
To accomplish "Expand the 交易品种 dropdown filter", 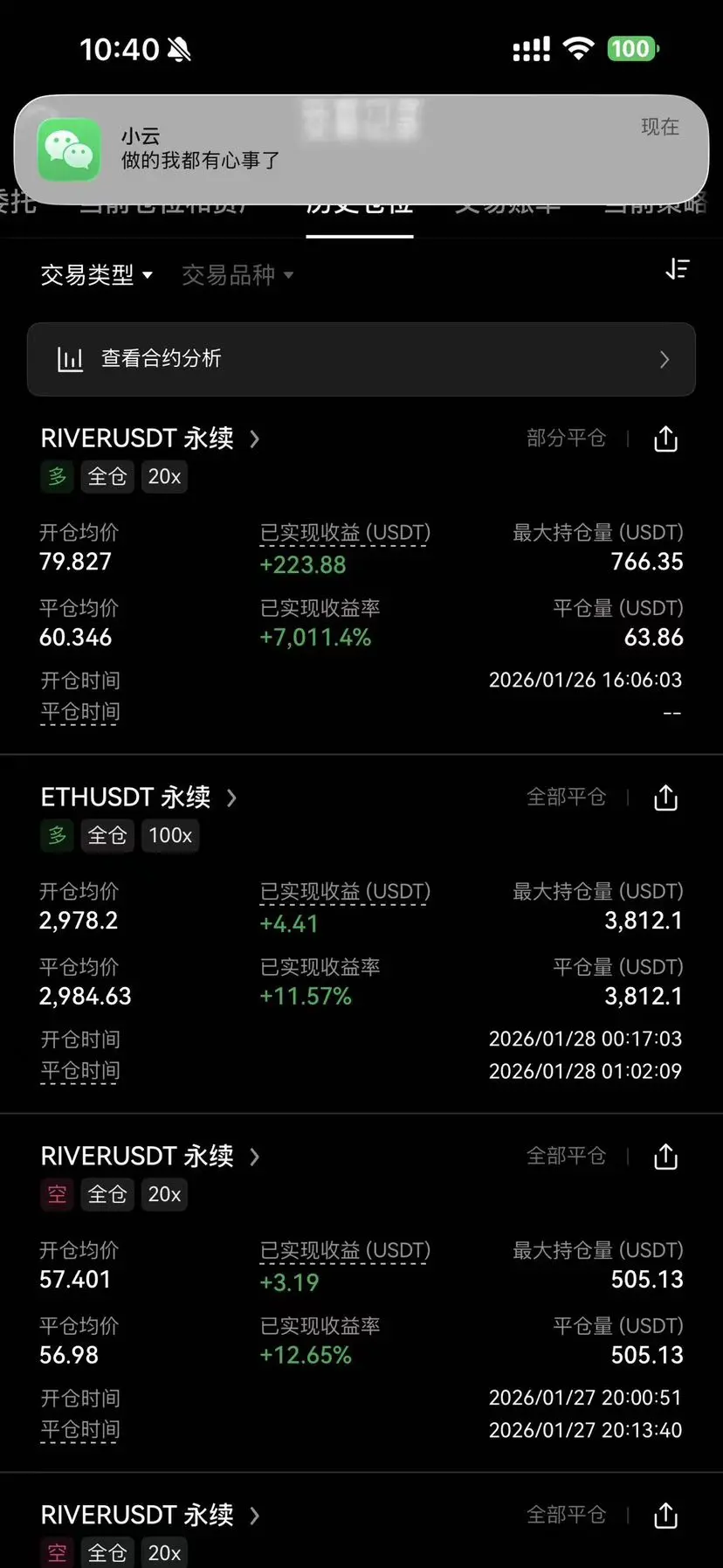I will (238, 275).
